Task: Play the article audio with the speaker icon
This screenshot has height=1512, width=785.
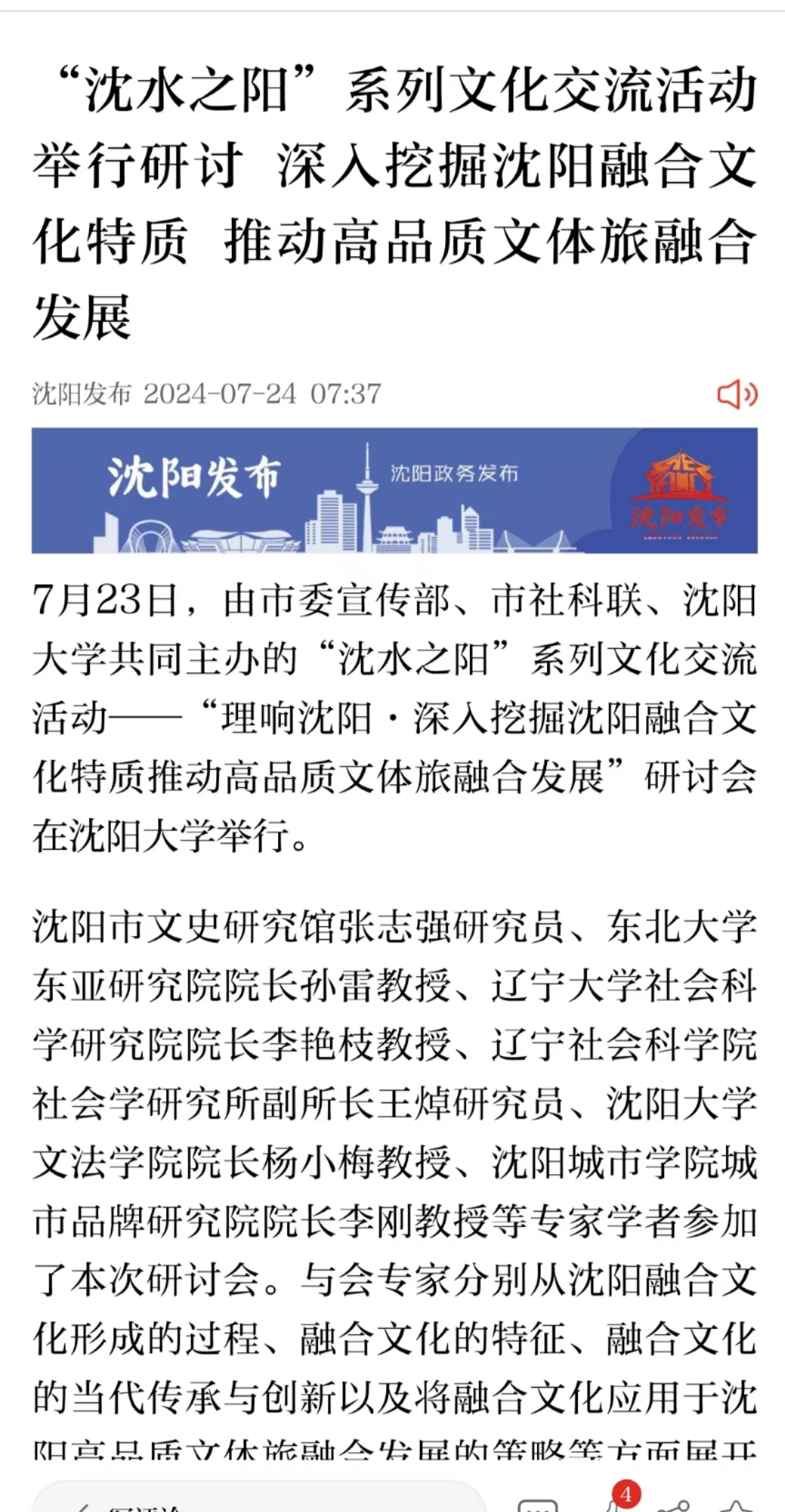Action: (737, 394)
